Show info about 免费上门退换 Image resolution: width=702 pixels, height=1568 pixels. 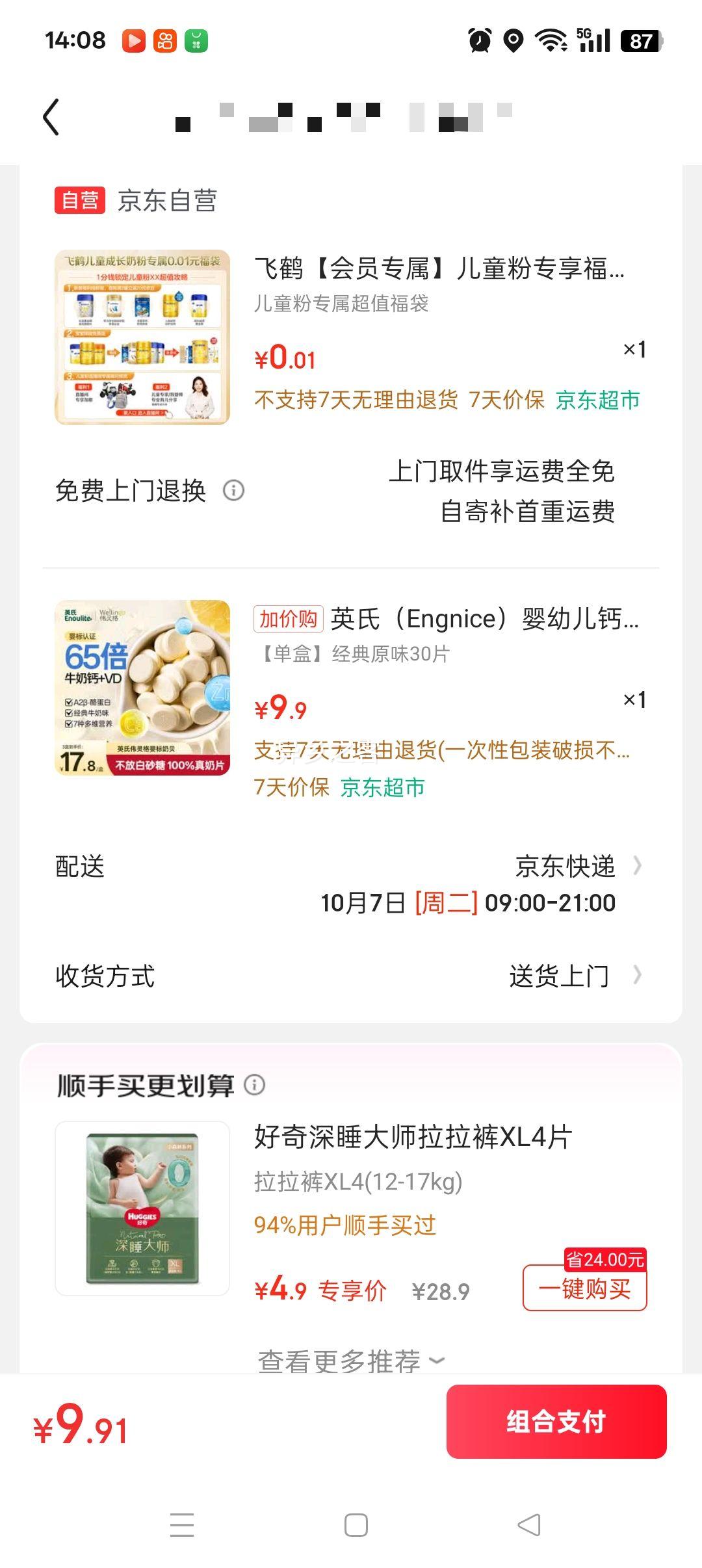pyautogui.click(x=233, y=490)
